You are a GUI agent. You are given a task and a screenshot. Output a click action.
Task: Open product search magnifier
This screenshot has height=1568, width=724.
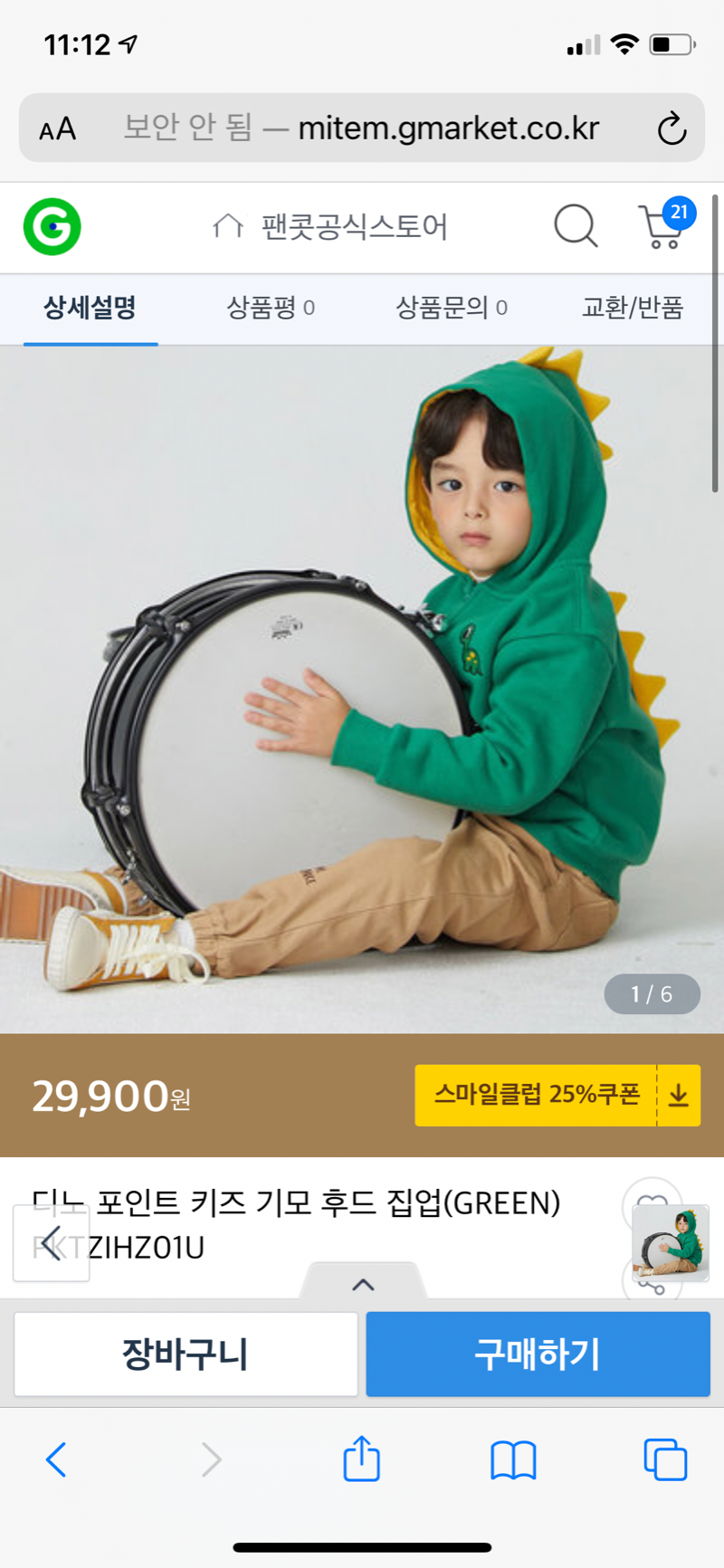pyautogui.click(x=576, y=225)
